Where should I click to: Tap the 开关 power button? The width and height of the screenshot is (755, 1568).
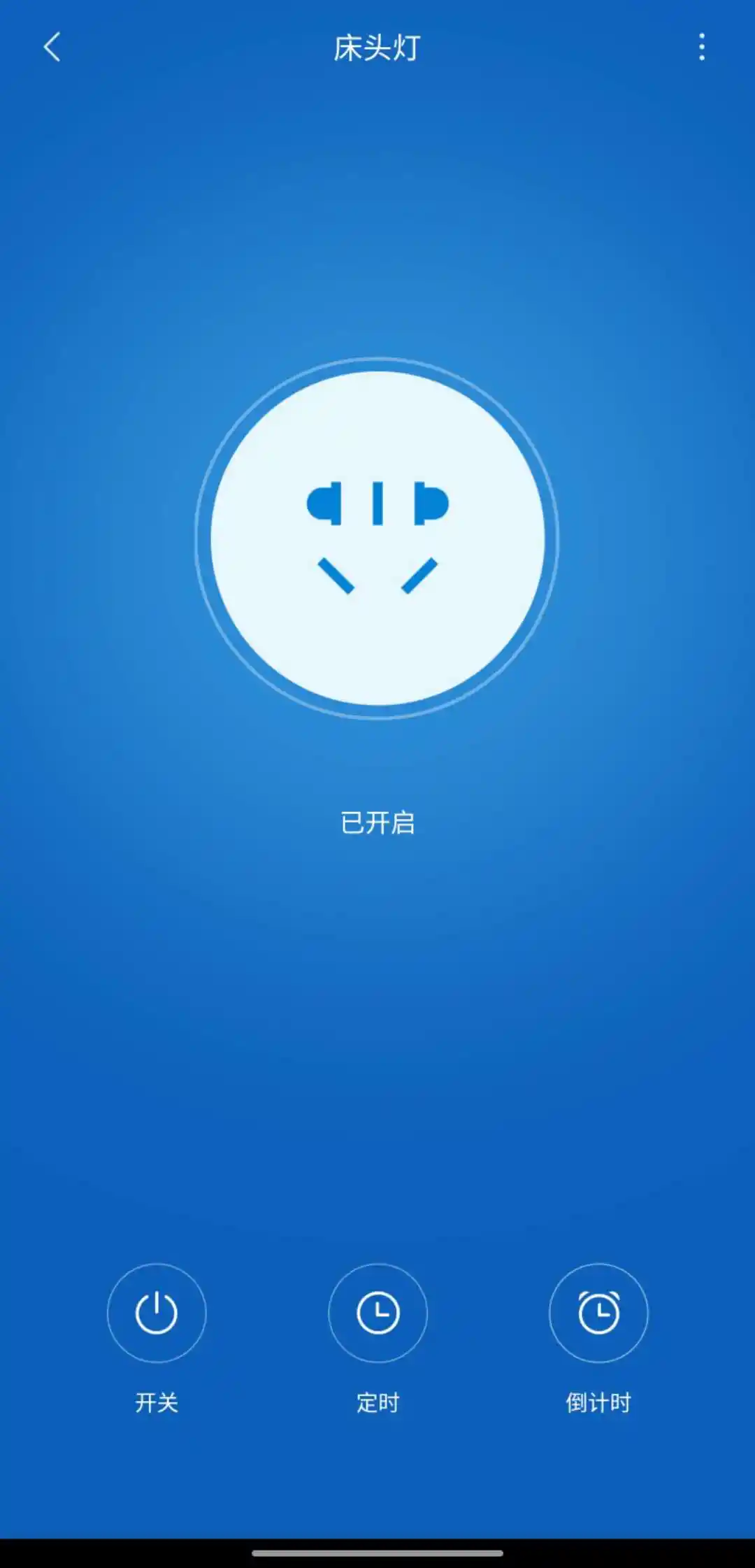coord(157,1313)
